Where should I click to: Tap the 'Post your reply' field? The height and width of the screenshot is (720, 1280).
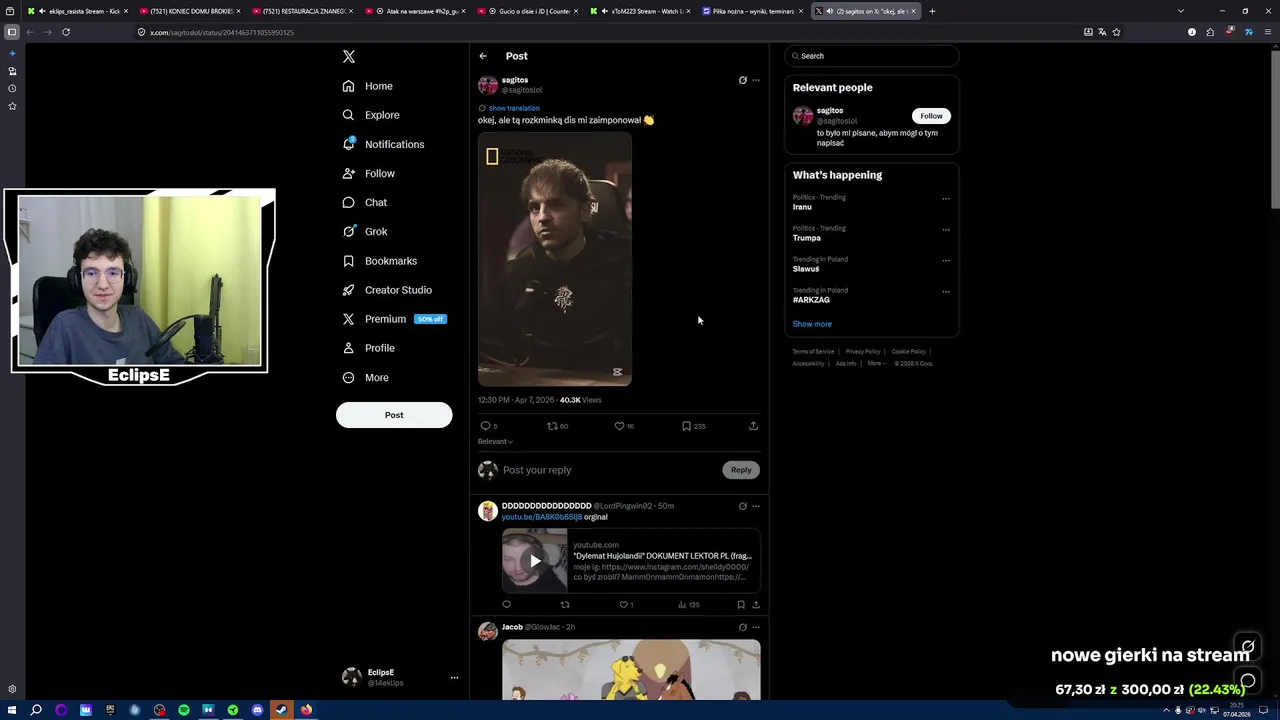(x=600, y=470)
